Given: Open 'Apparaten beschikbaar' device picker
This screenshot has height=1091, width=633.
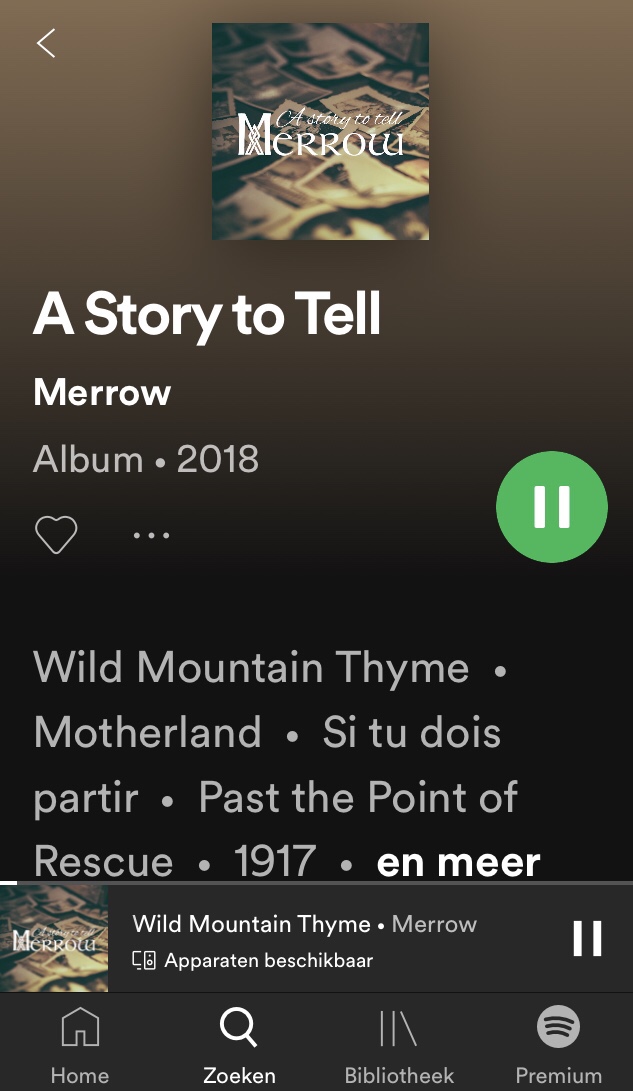Looking at the screenshot, I should (x=254, y=961).
